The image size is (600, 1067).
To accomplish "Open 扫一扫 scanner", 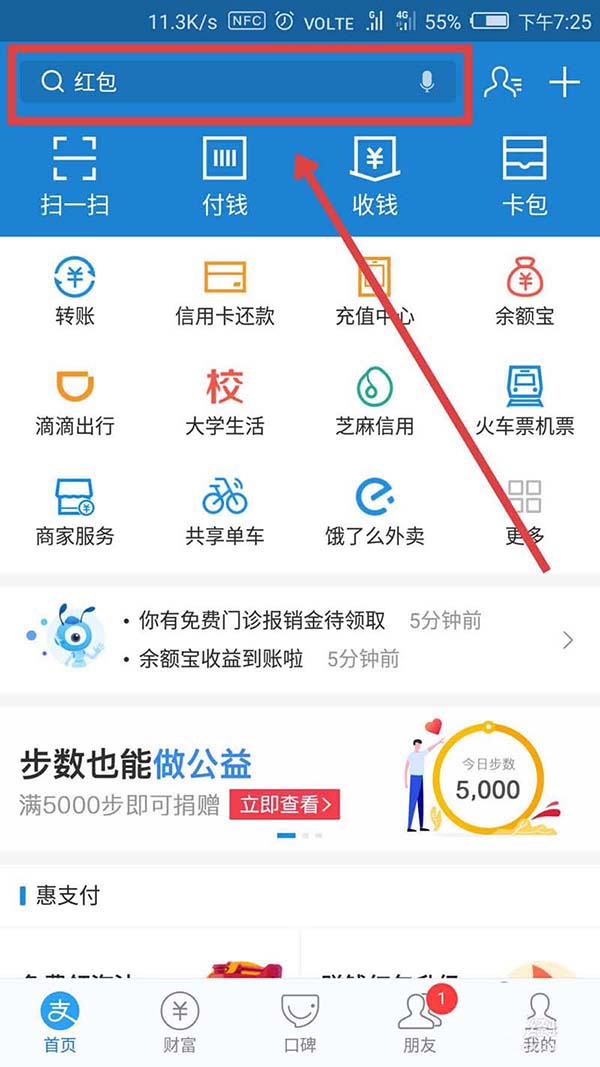I will tap(75, 177).
